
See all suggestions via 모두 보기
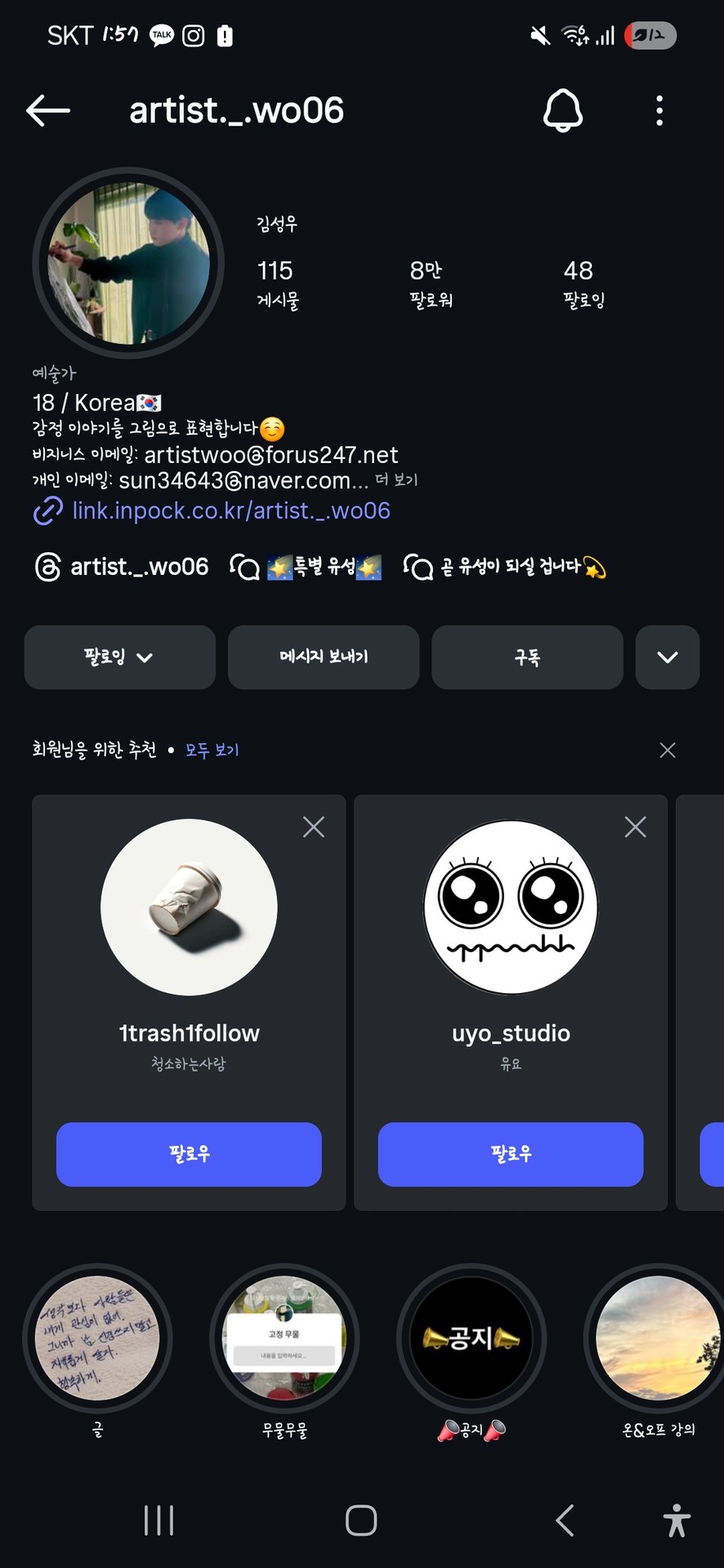[x=212, y=750]
